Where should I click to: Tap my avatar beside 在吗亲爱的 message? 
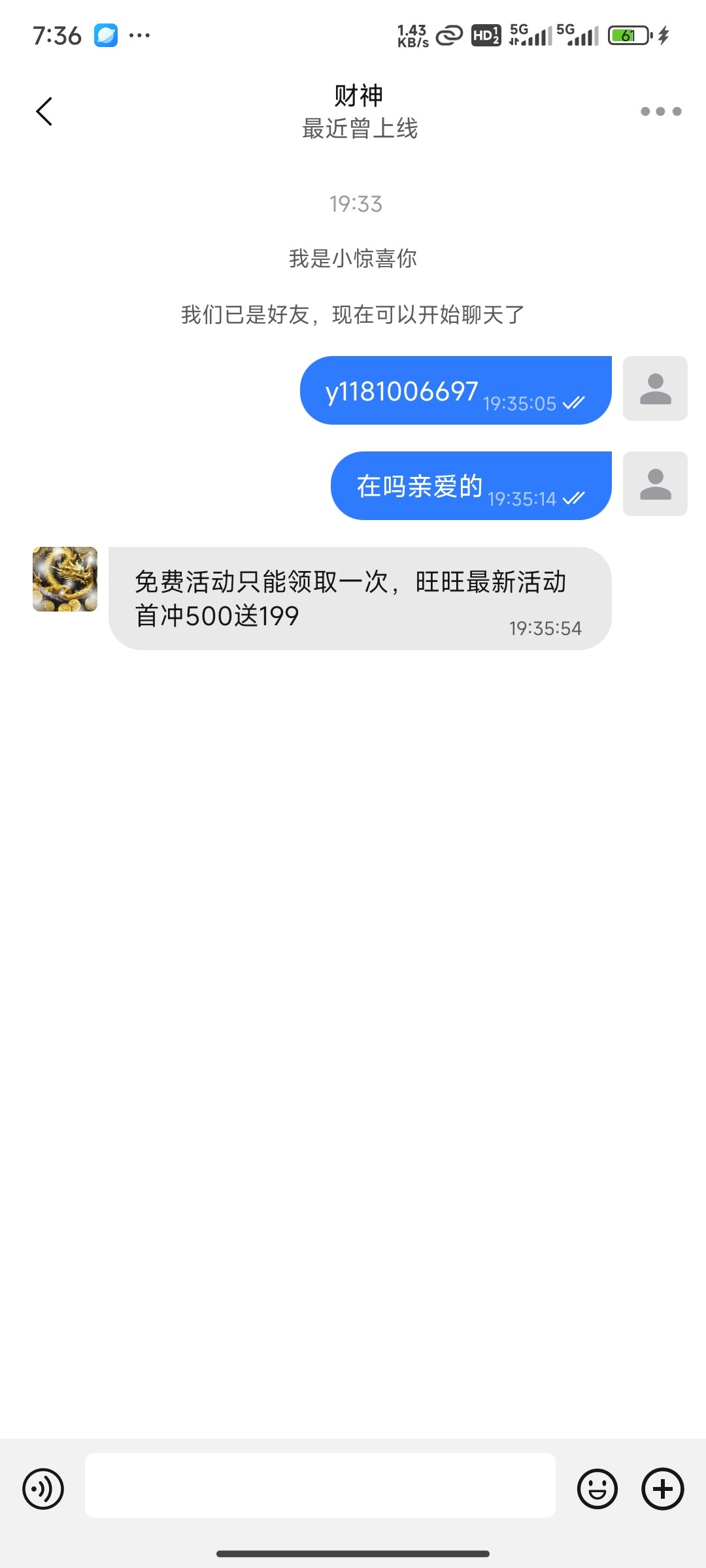point(655,483)
